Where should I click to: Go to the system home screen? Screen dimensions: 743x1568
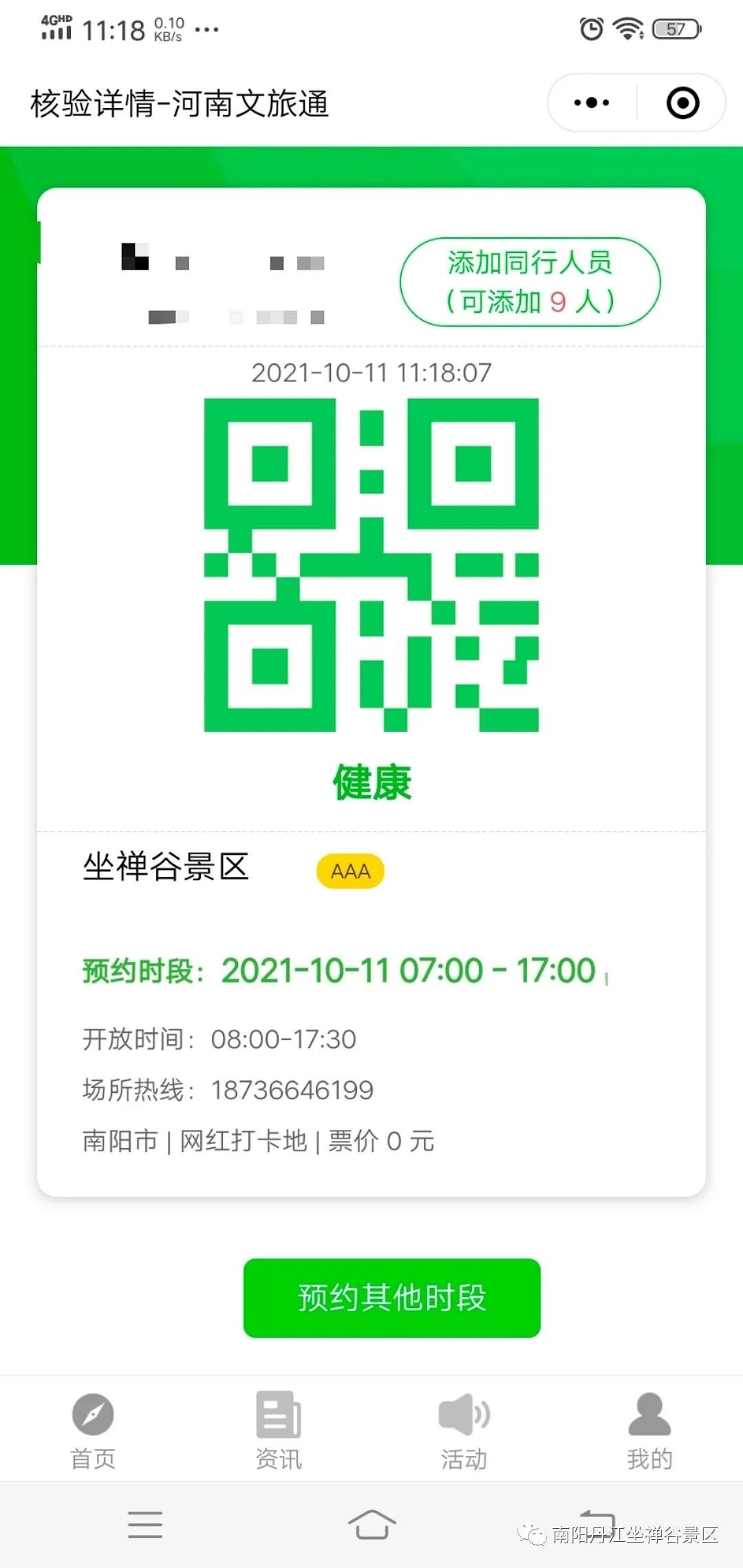tap(371, 1524)
